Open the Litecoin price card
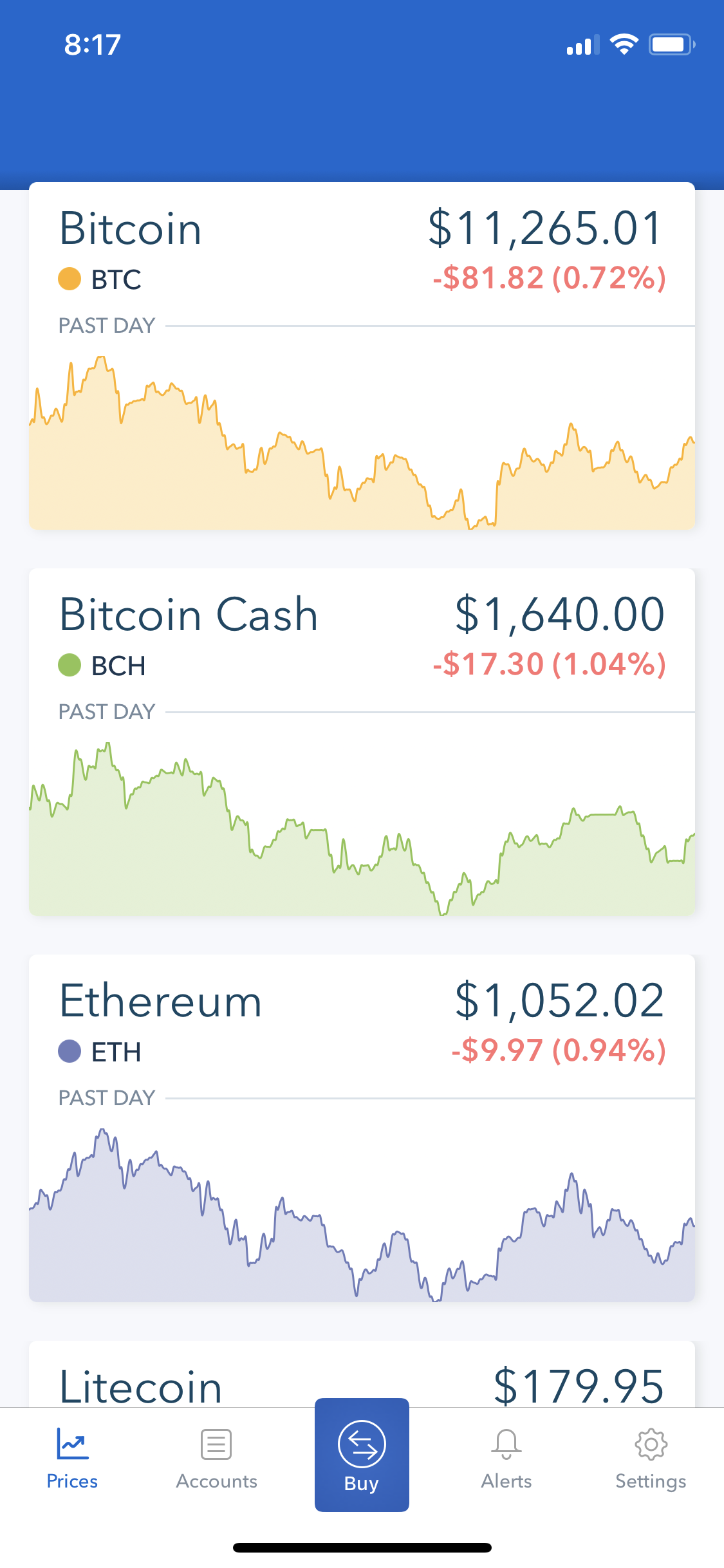 click(362, 1374)
